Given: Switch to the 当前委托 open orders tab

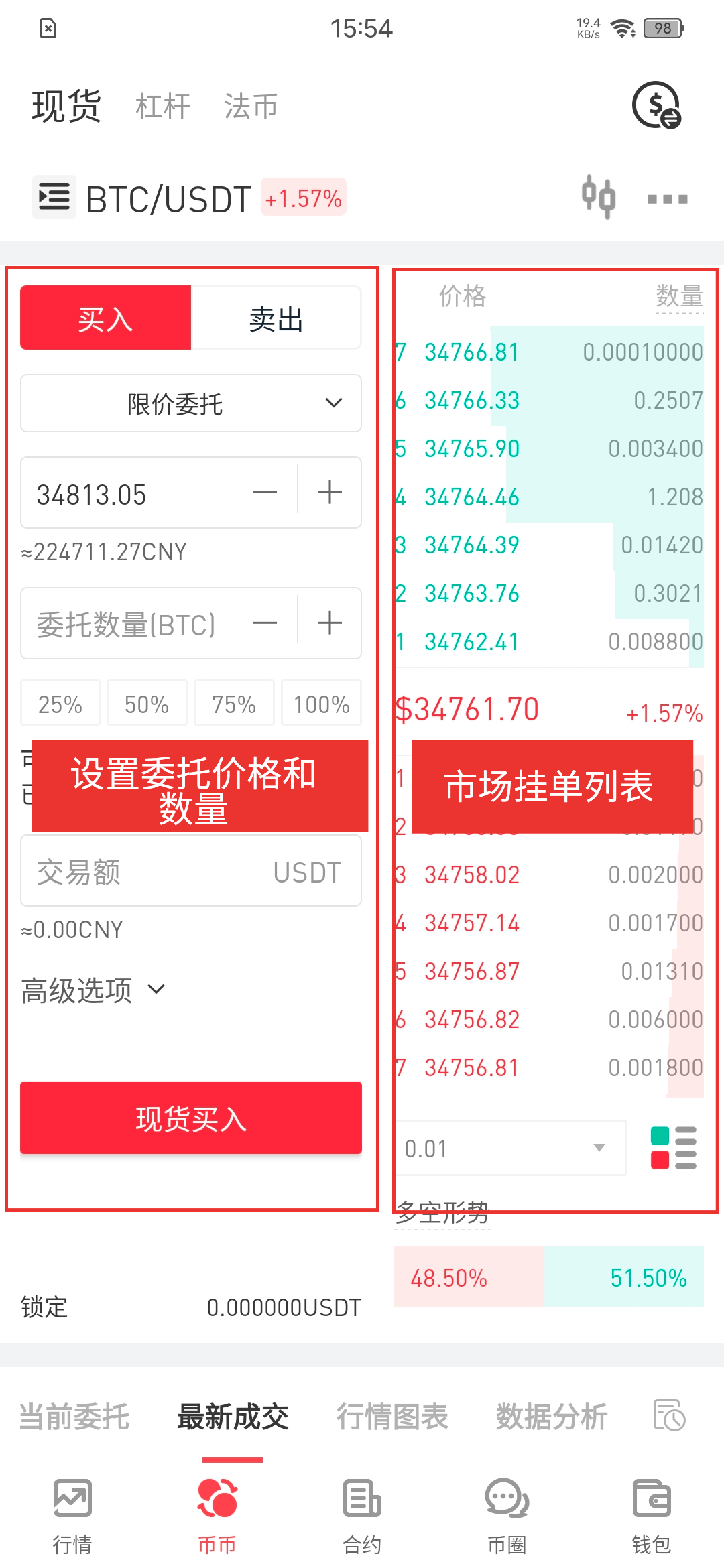Looking at the screenshot, I should click(x=74, y=1417).
